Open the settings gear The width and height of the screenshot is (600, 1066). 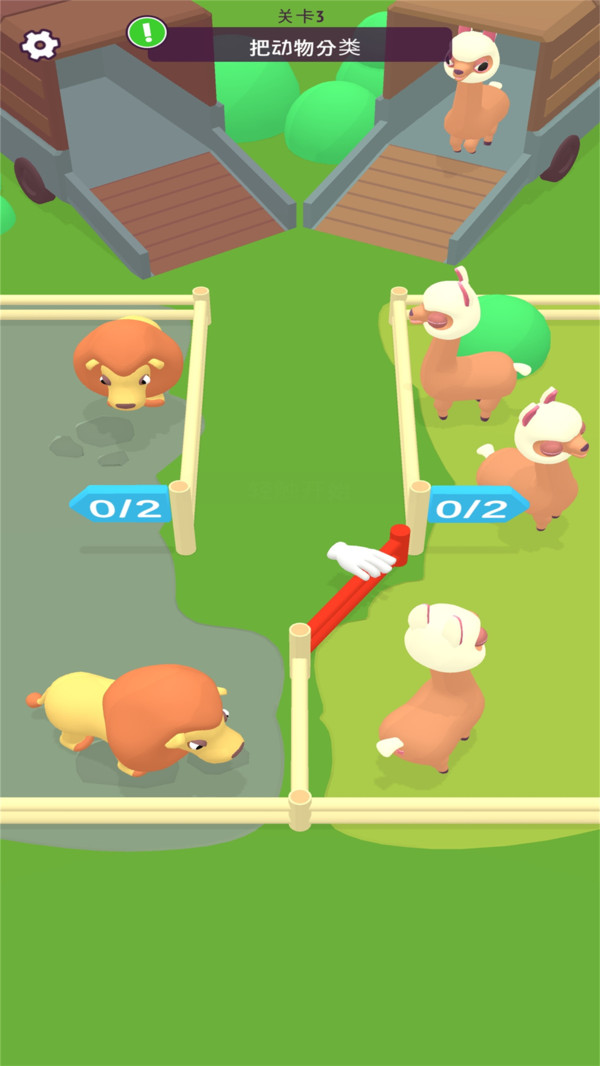pyautogui.click(x=40, y=44)
